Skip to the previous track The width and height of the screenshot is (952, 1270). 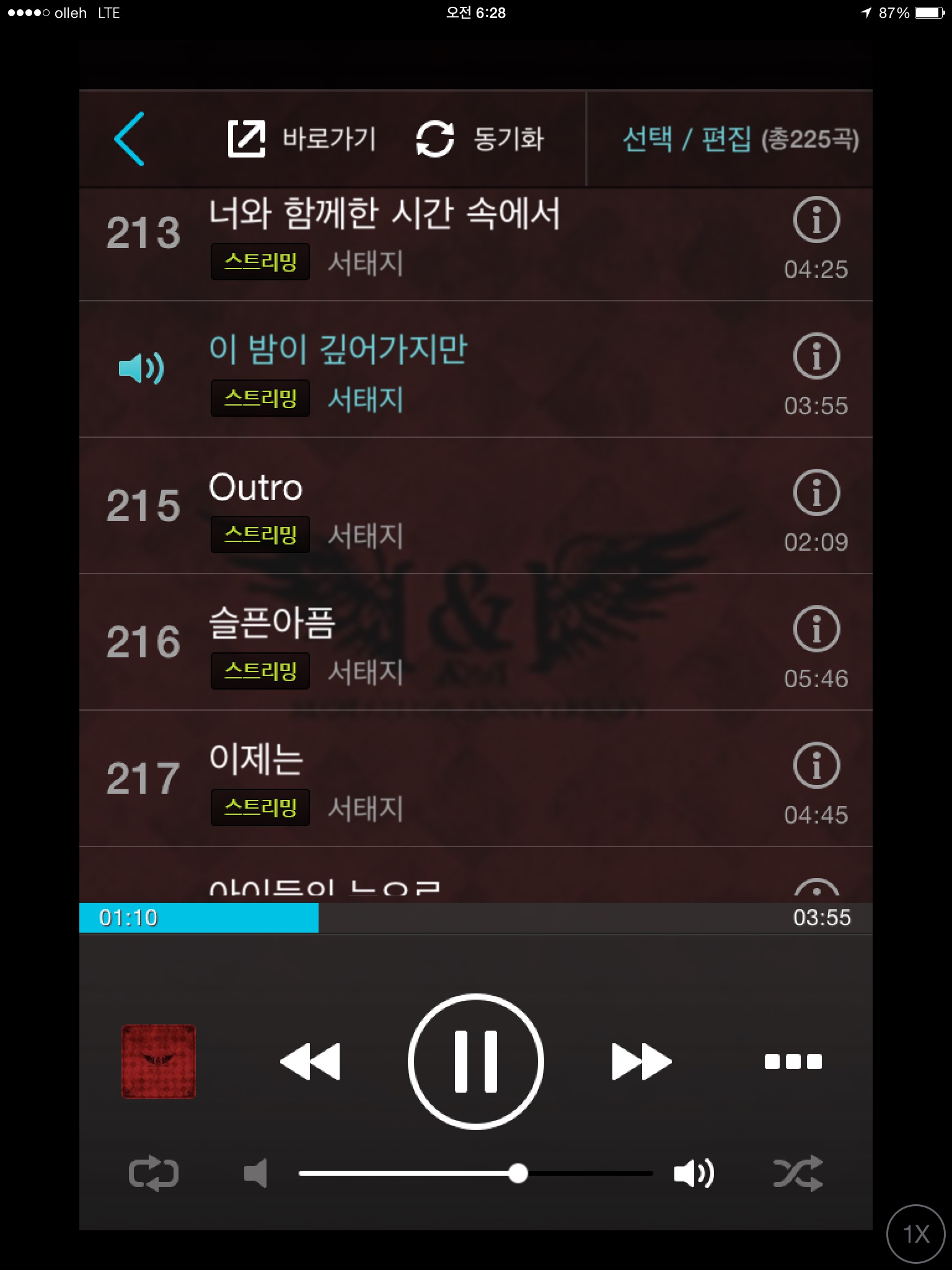point(310,1062)
